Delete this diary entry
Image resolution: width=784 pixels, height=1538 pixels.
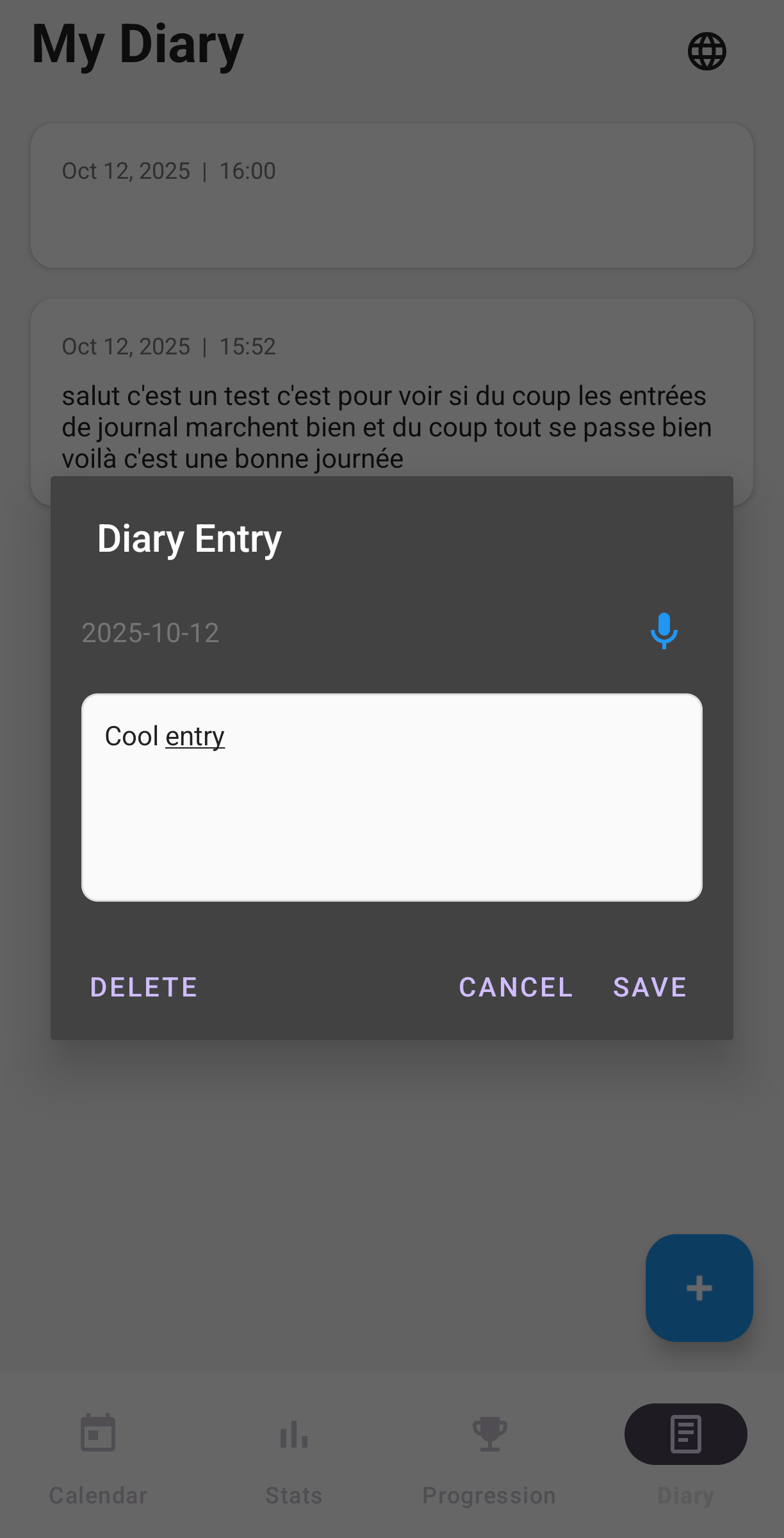click(143, 987)
